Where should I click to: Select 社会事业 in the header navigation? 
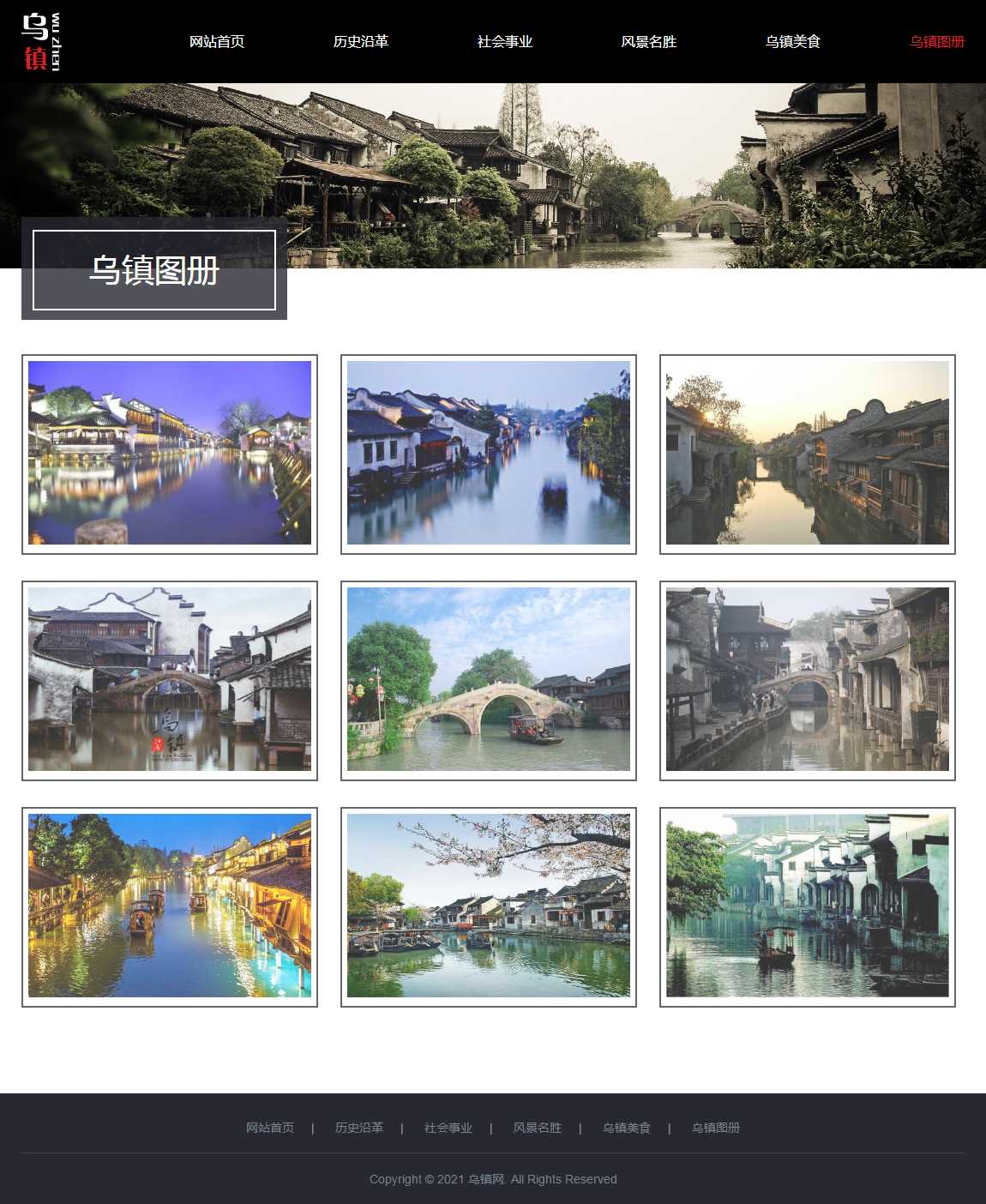coord(505,42)
